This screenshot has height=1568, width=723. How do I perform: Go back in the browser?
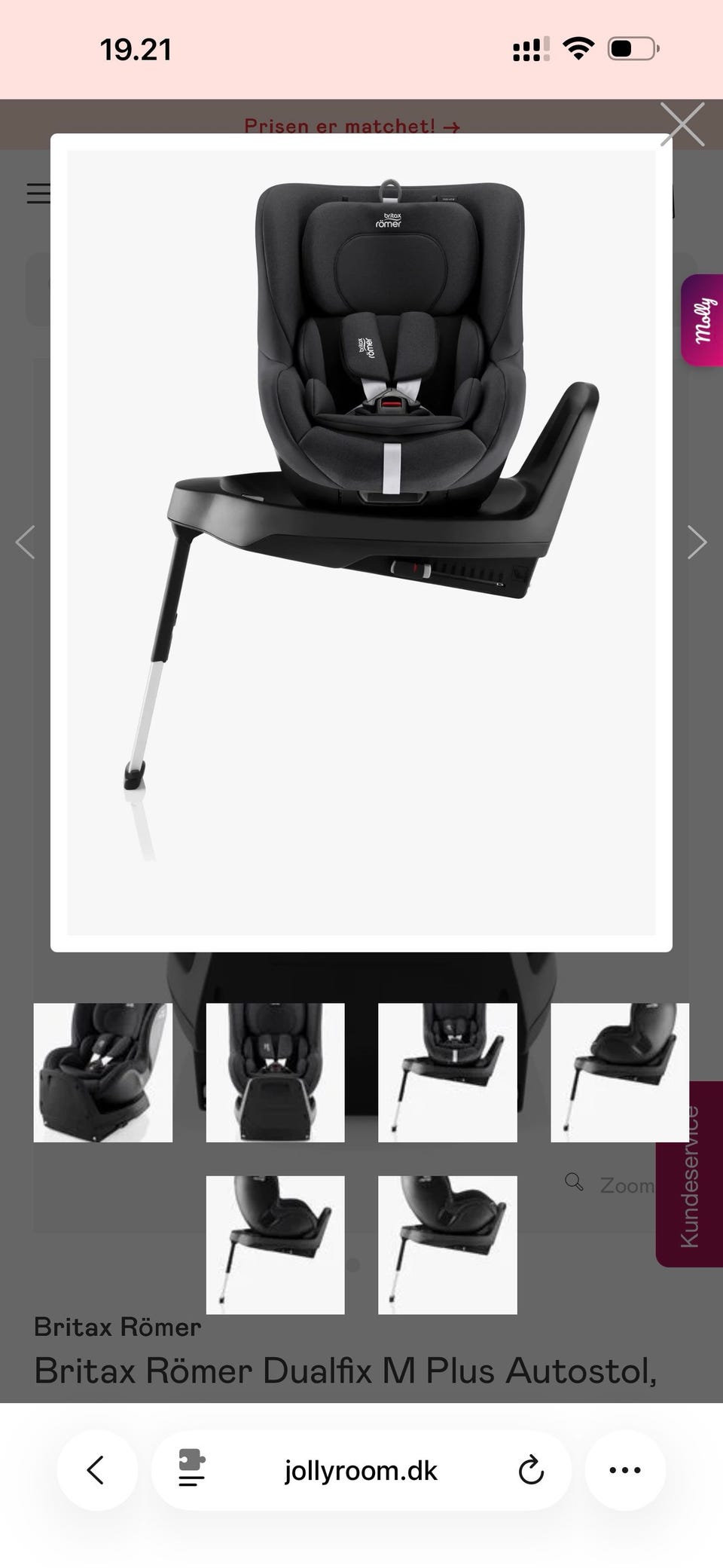(x=96, y=1469)
